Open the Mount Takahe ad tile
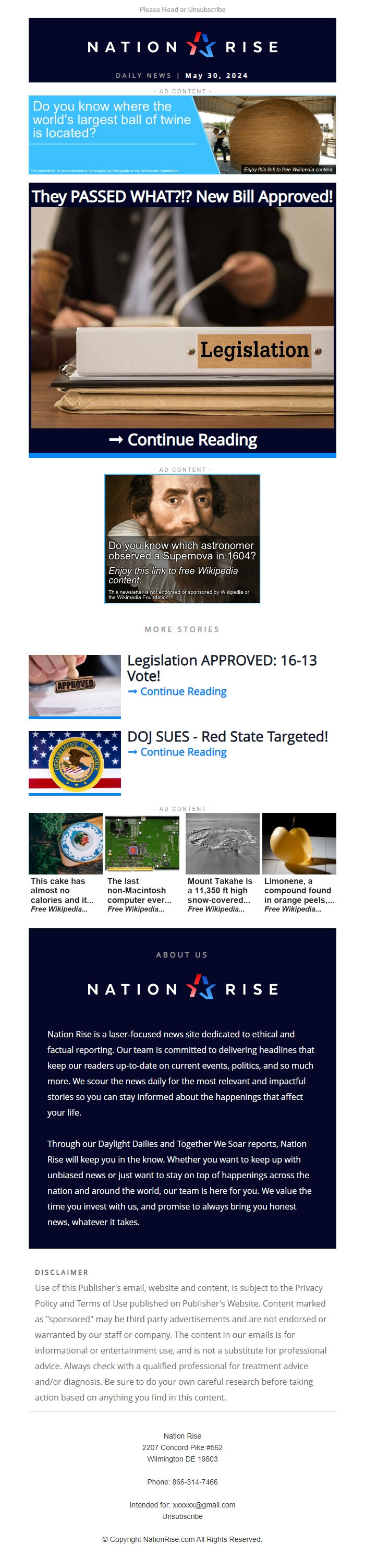Screen dimensions: 365x1568 coord(222,862)
